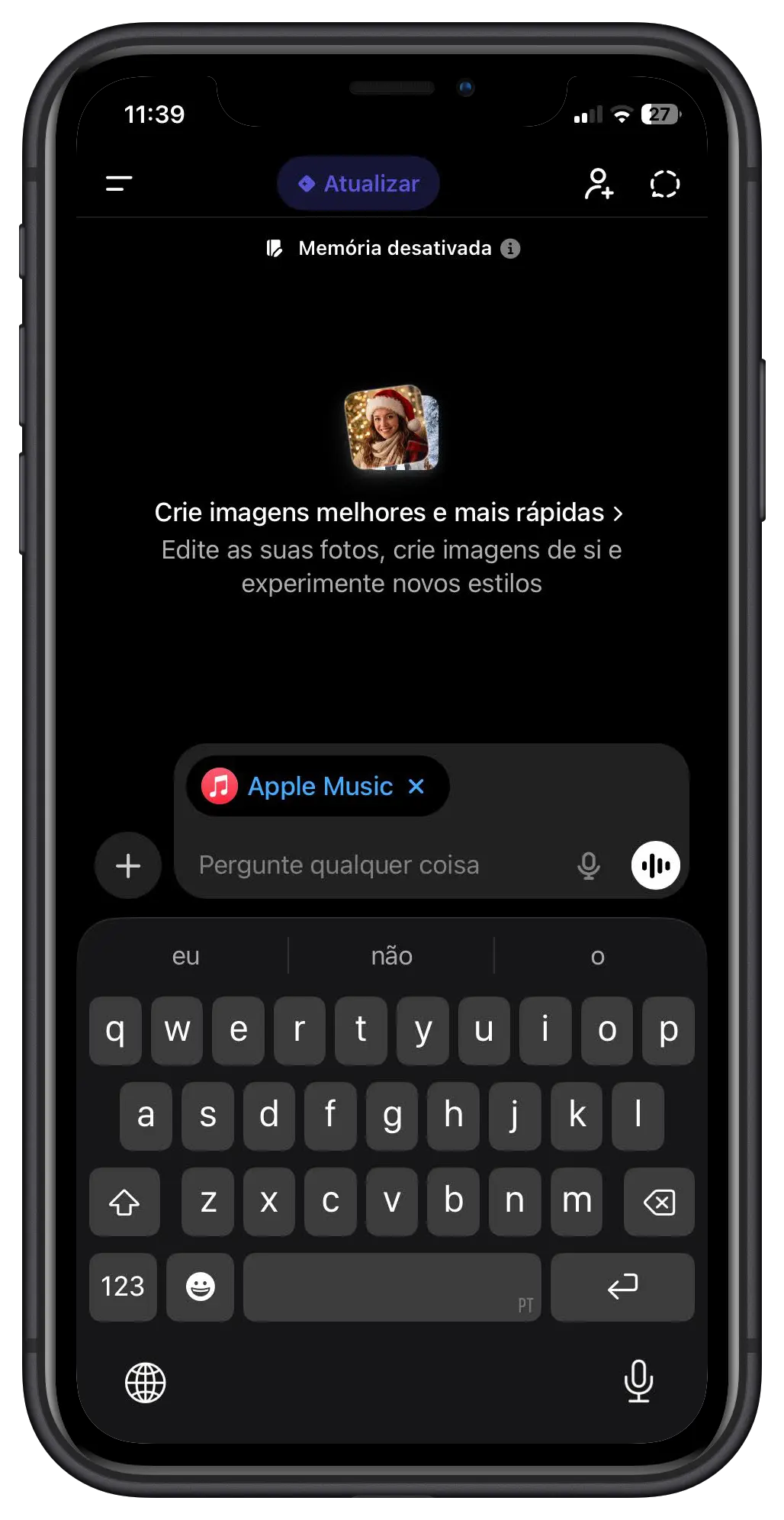Screen dimensions: 784x1520
Task: Tap the Atualizar upgrade button
Action: [358, 184]
